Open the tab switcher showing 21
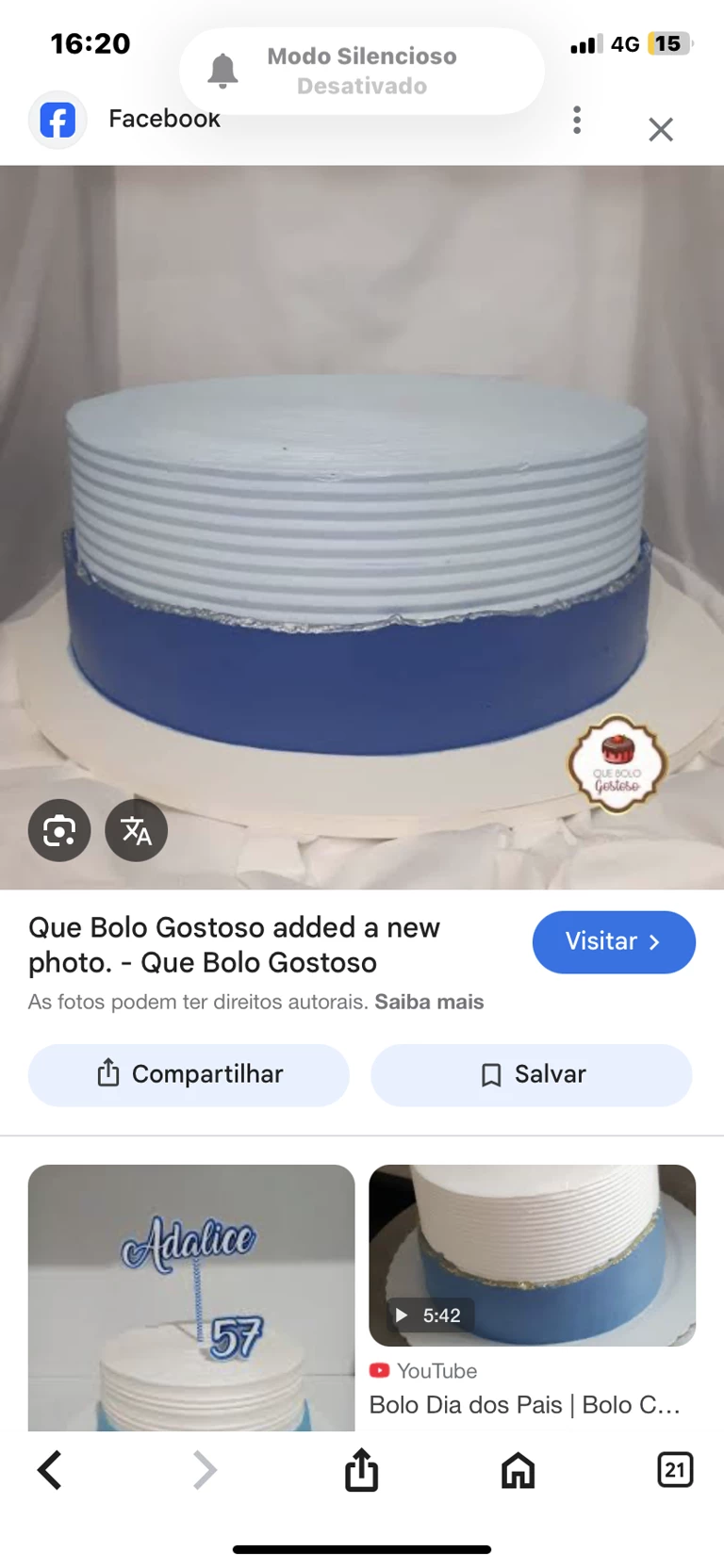The width and height of the screenshot is (724, 1568). [x=674, y=1469]
